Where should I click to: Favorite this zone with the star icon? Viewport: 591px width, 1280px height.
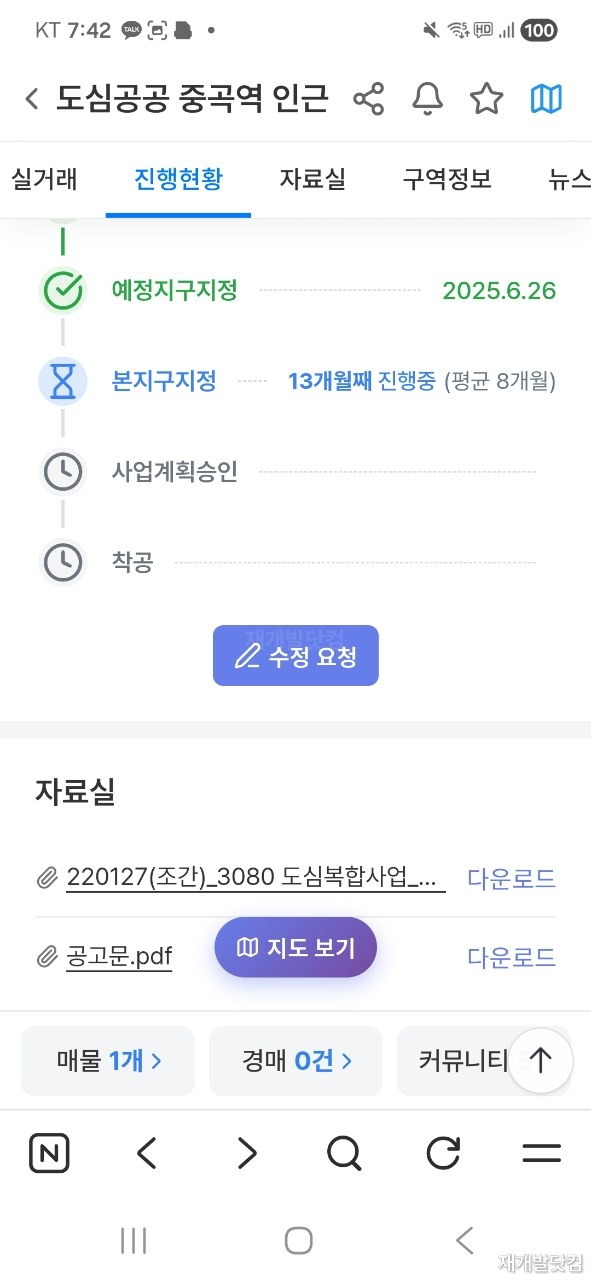[x=487, y=98]
